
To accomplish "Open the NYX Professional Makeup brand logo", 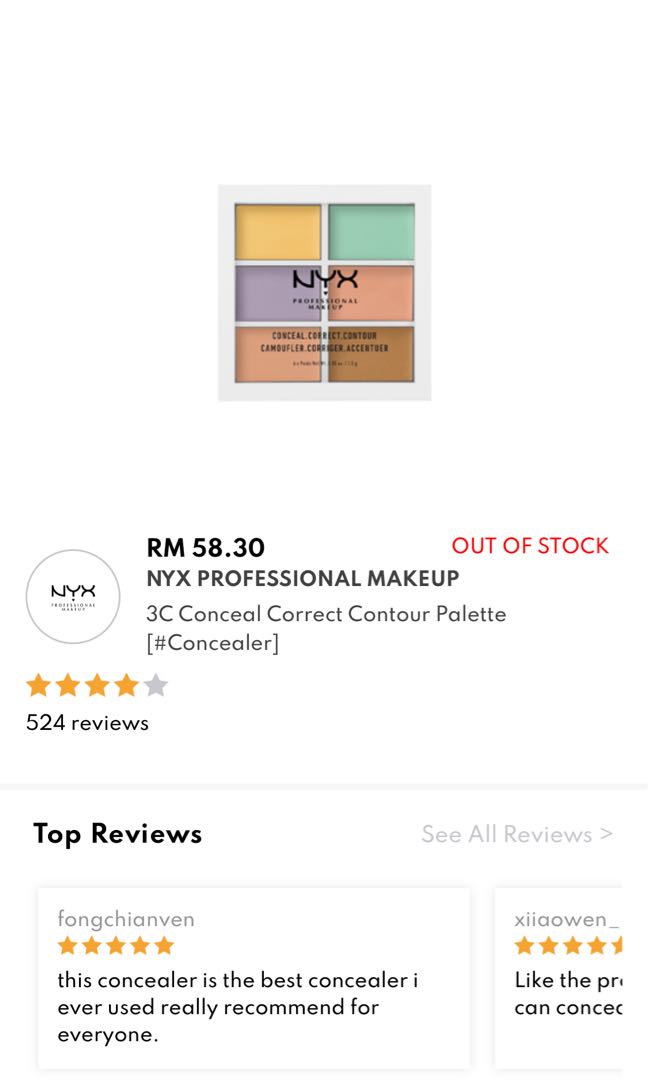I will pyautogui.click(x=73, y=596).
